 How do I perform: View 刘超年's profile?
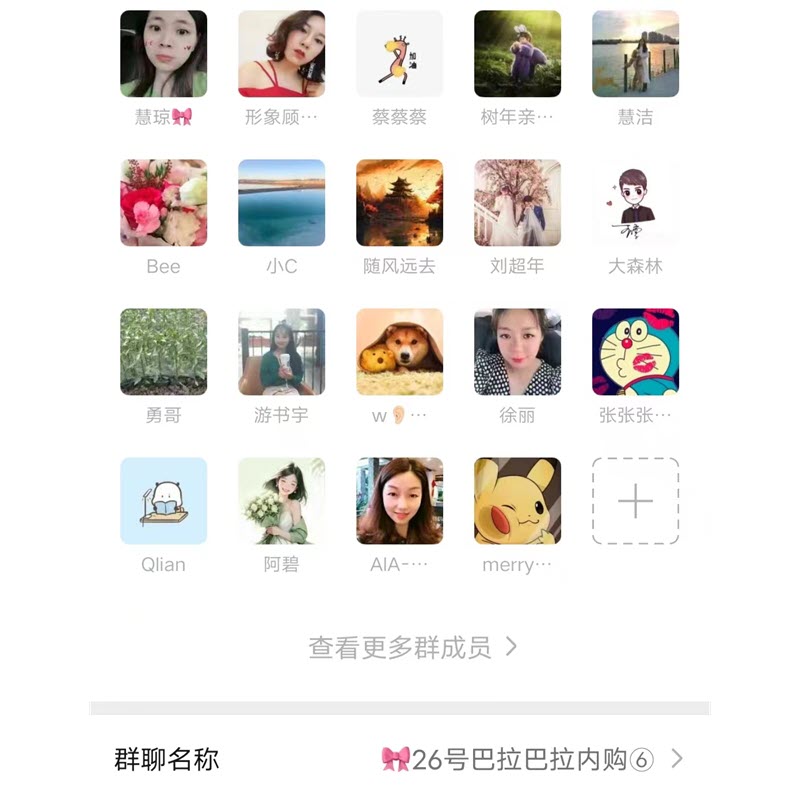pos(517,203)
